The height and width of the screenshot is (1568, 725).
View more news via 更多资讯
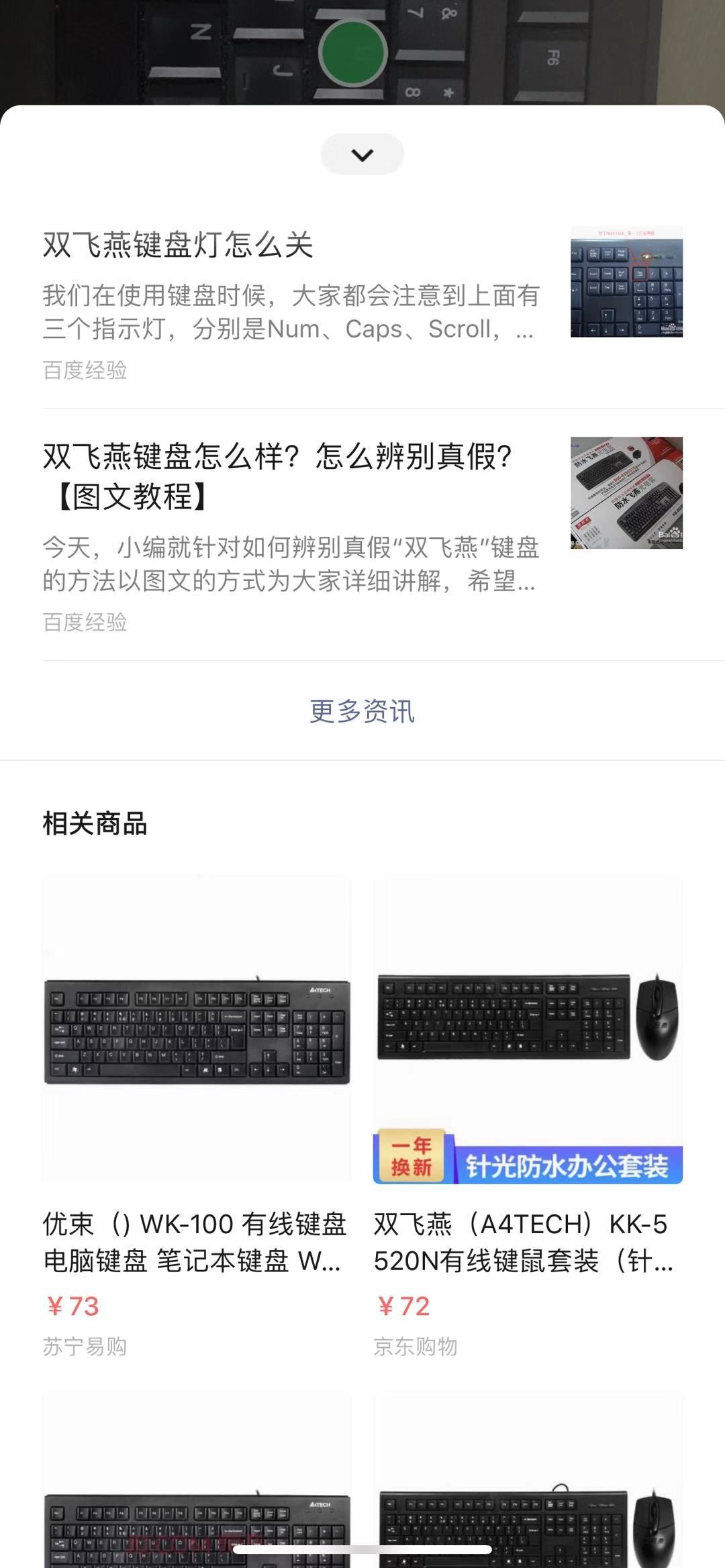pos(362,711)
